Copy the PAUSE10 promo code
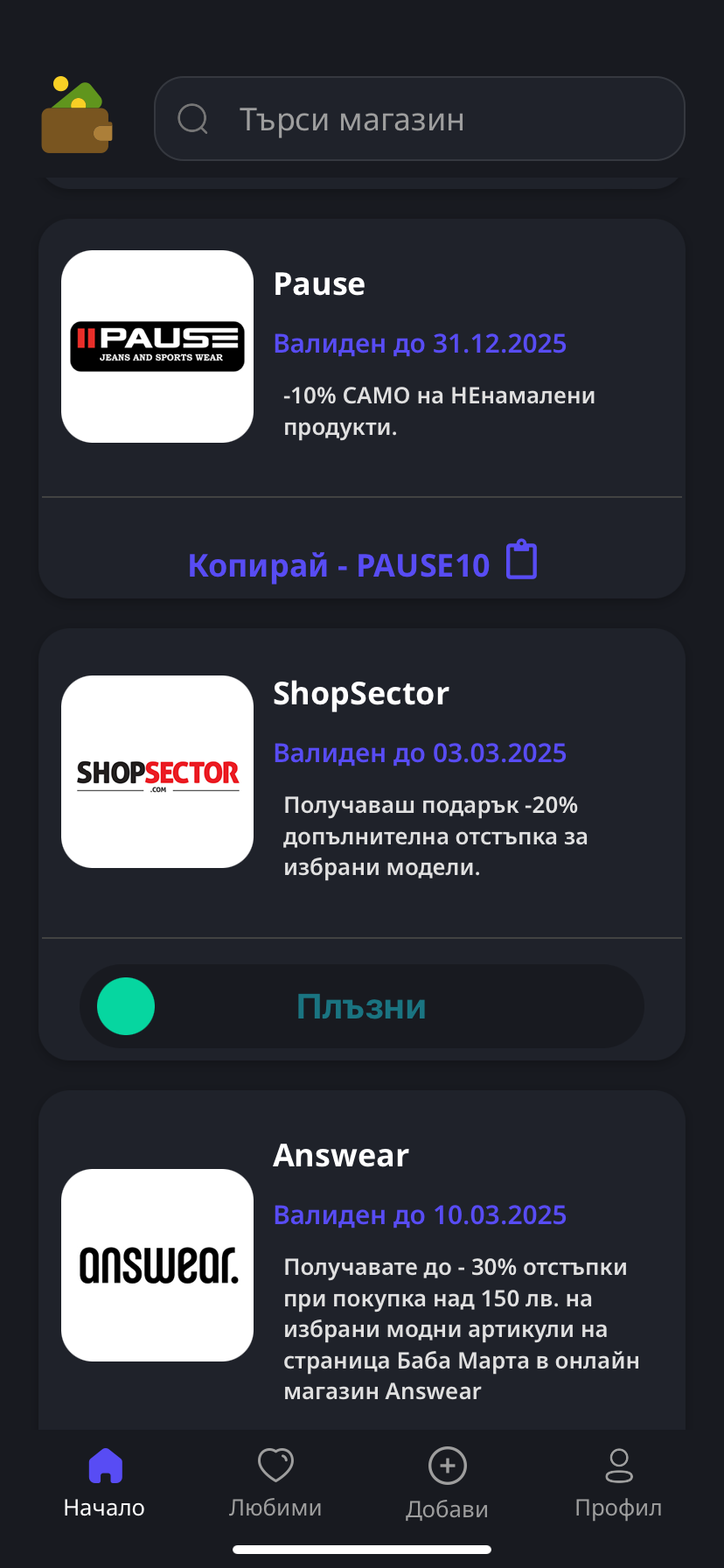724x1568 pixels. click(362, 563)
